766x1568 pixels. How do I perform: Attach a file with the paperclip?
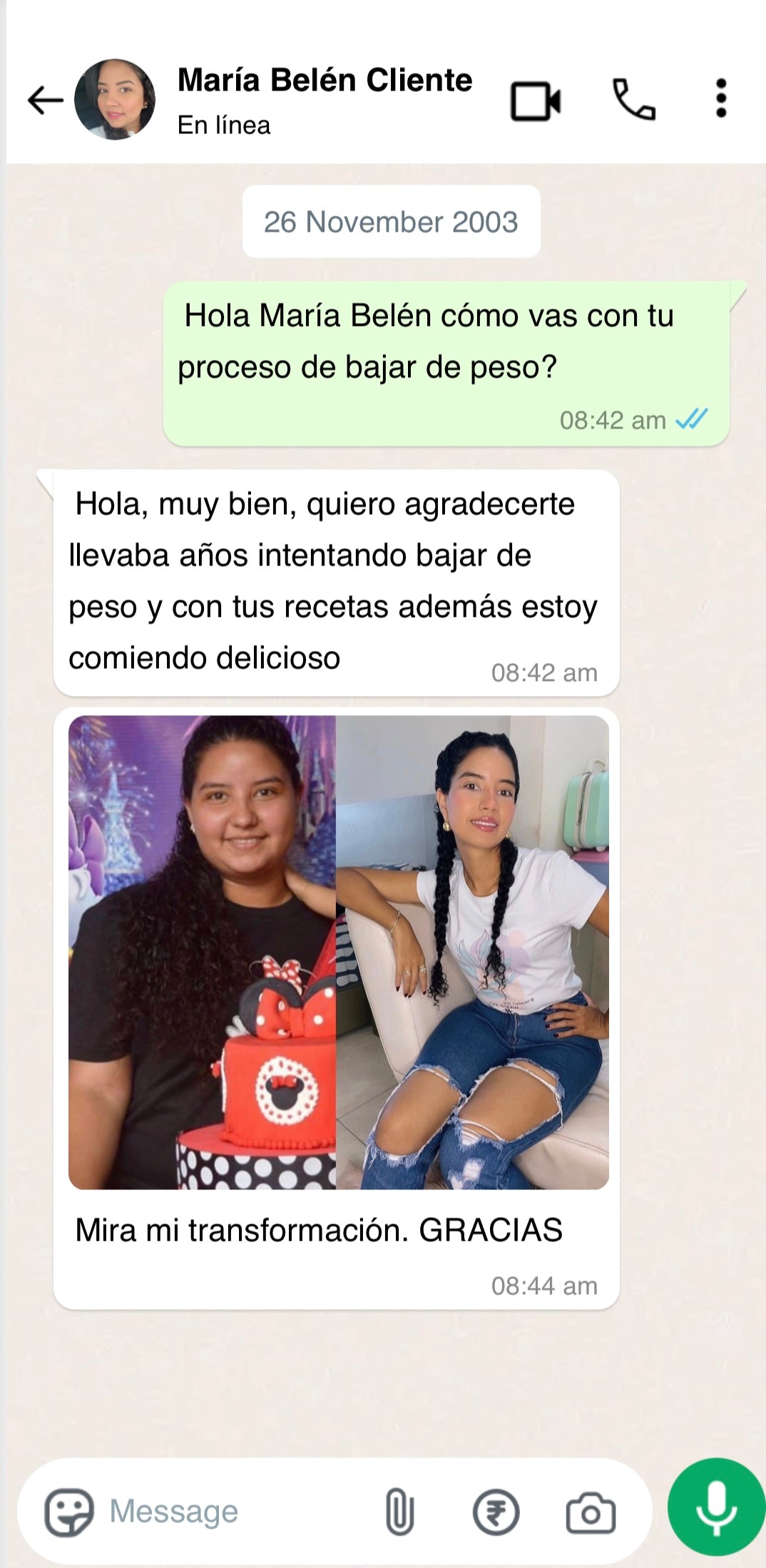click(399, 1512)
